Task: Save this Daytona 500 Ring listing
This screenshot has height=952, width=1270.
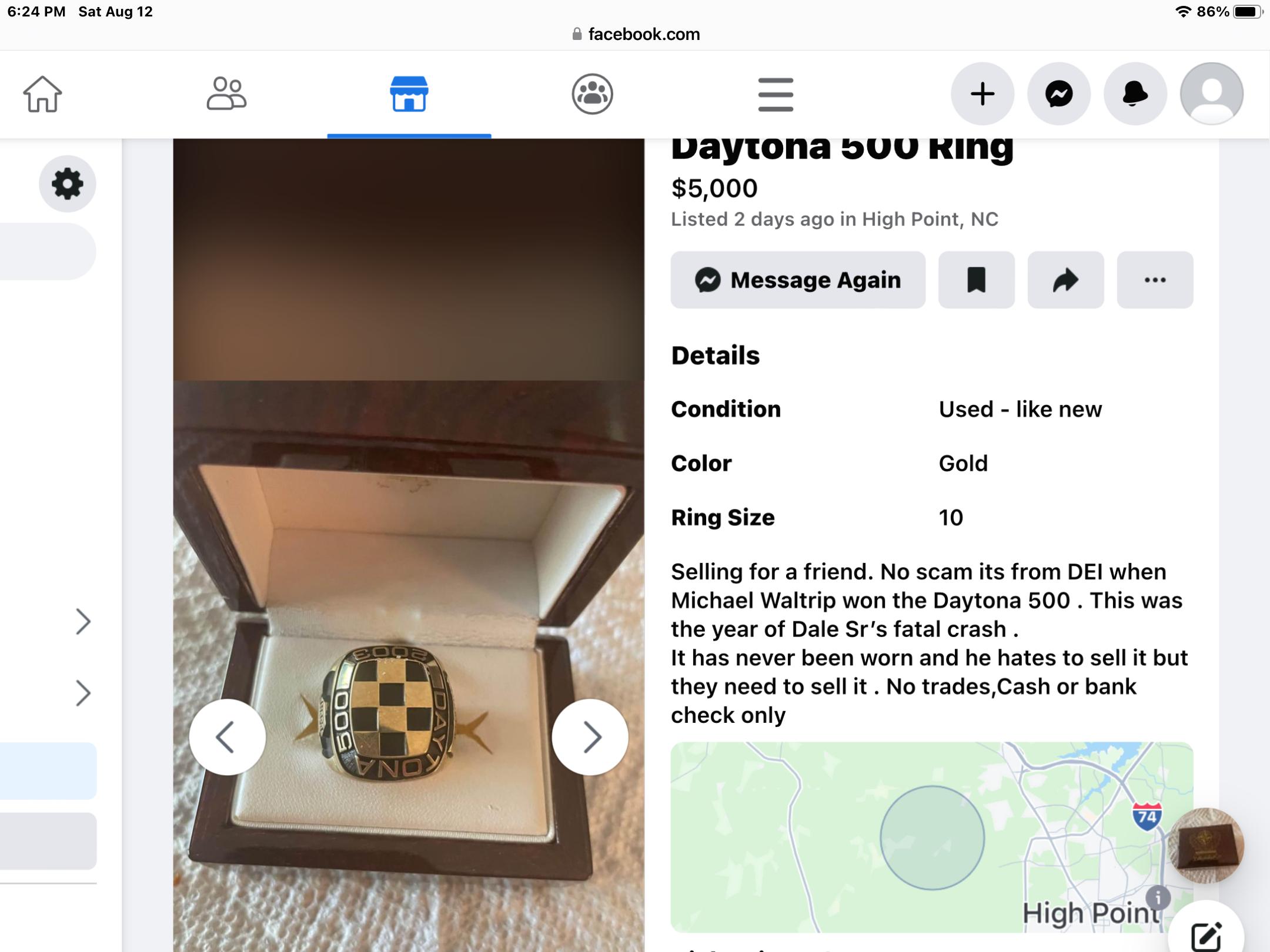Action: pyautogui.click(x=976, y=280)
